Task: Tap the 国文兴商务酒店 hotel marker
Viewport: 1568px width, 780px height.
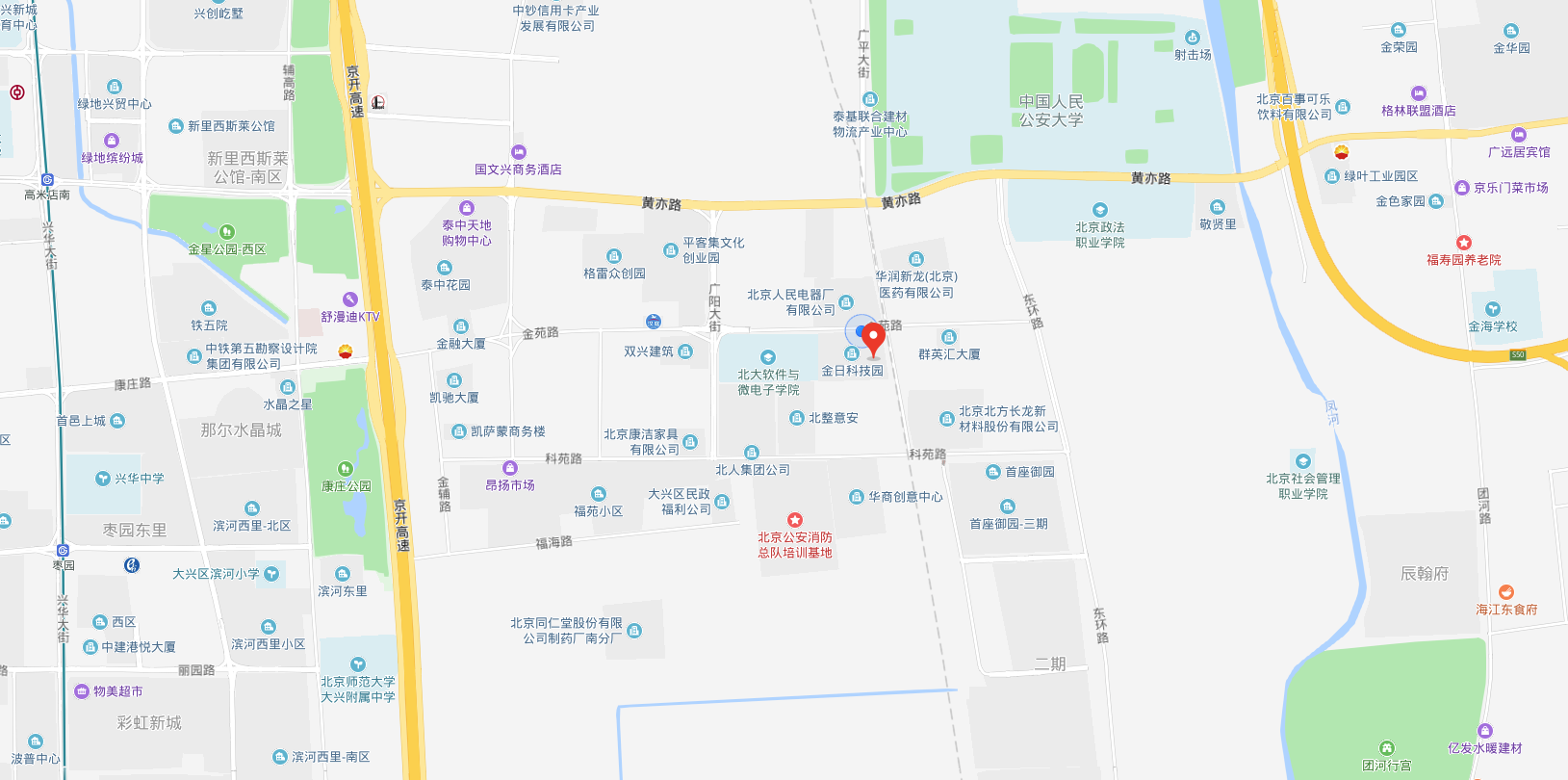Action: (519, 152)
